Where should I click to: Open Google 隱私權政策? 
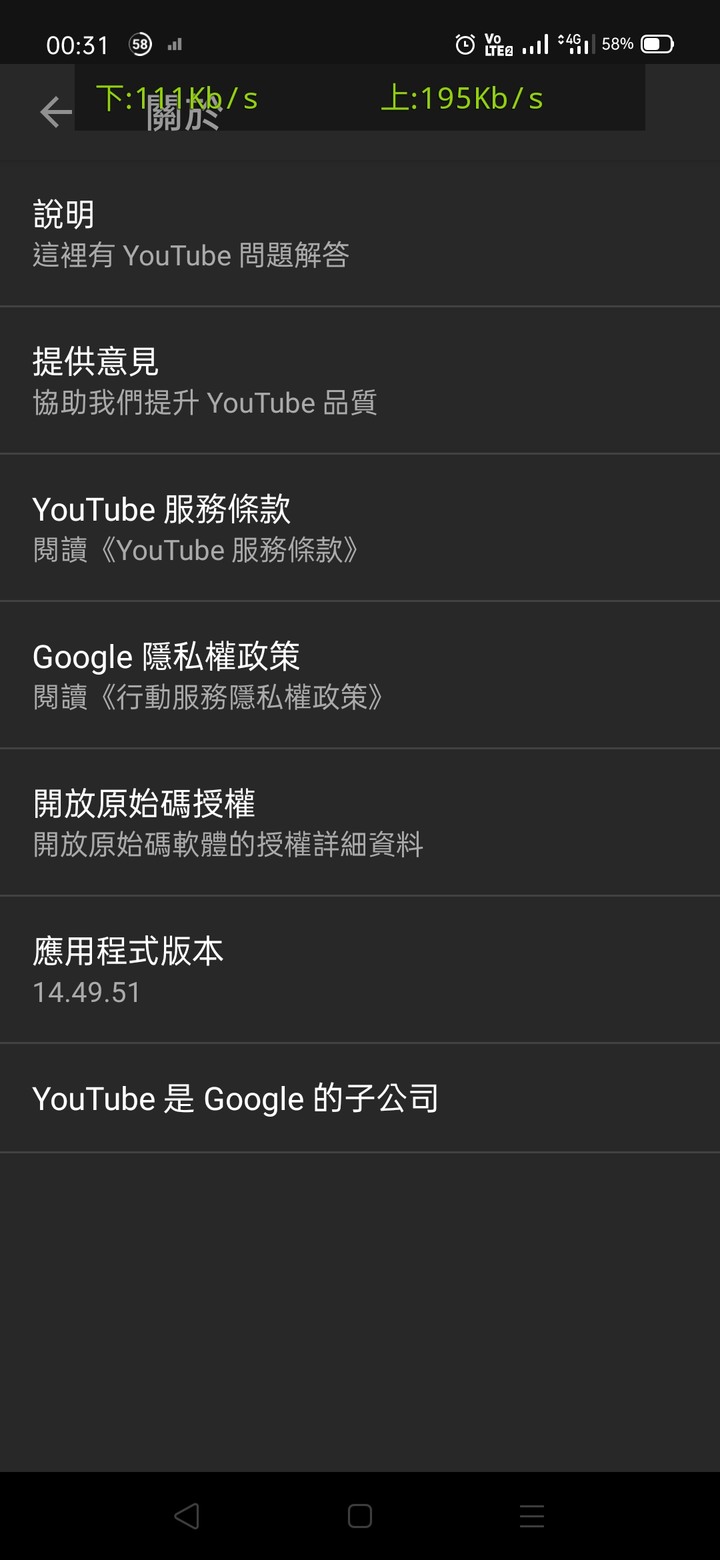tap(360, 675)
